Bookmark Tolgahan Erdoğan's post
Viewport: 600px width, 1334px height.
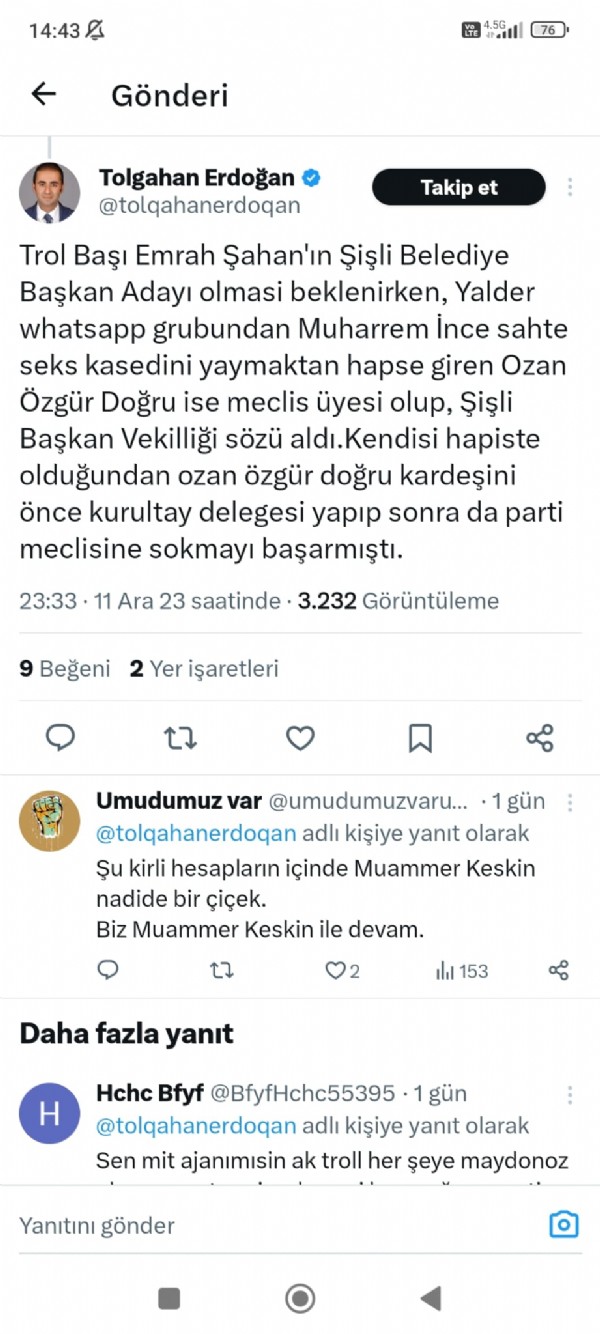tap(420, 739)
